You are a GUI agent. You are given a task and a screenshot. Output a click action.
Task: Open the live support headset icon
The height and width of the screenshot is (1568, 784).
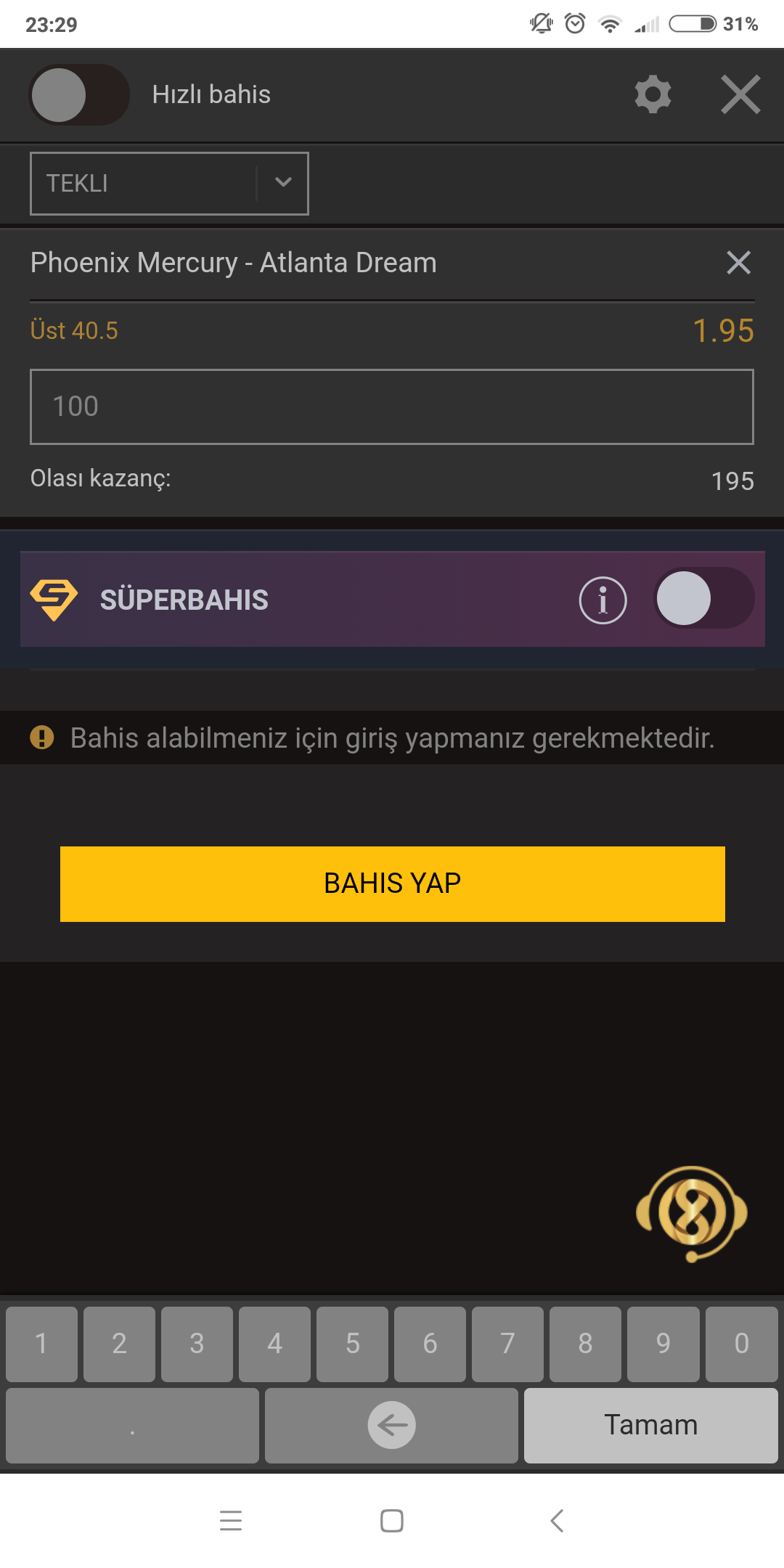[692, 1214]
